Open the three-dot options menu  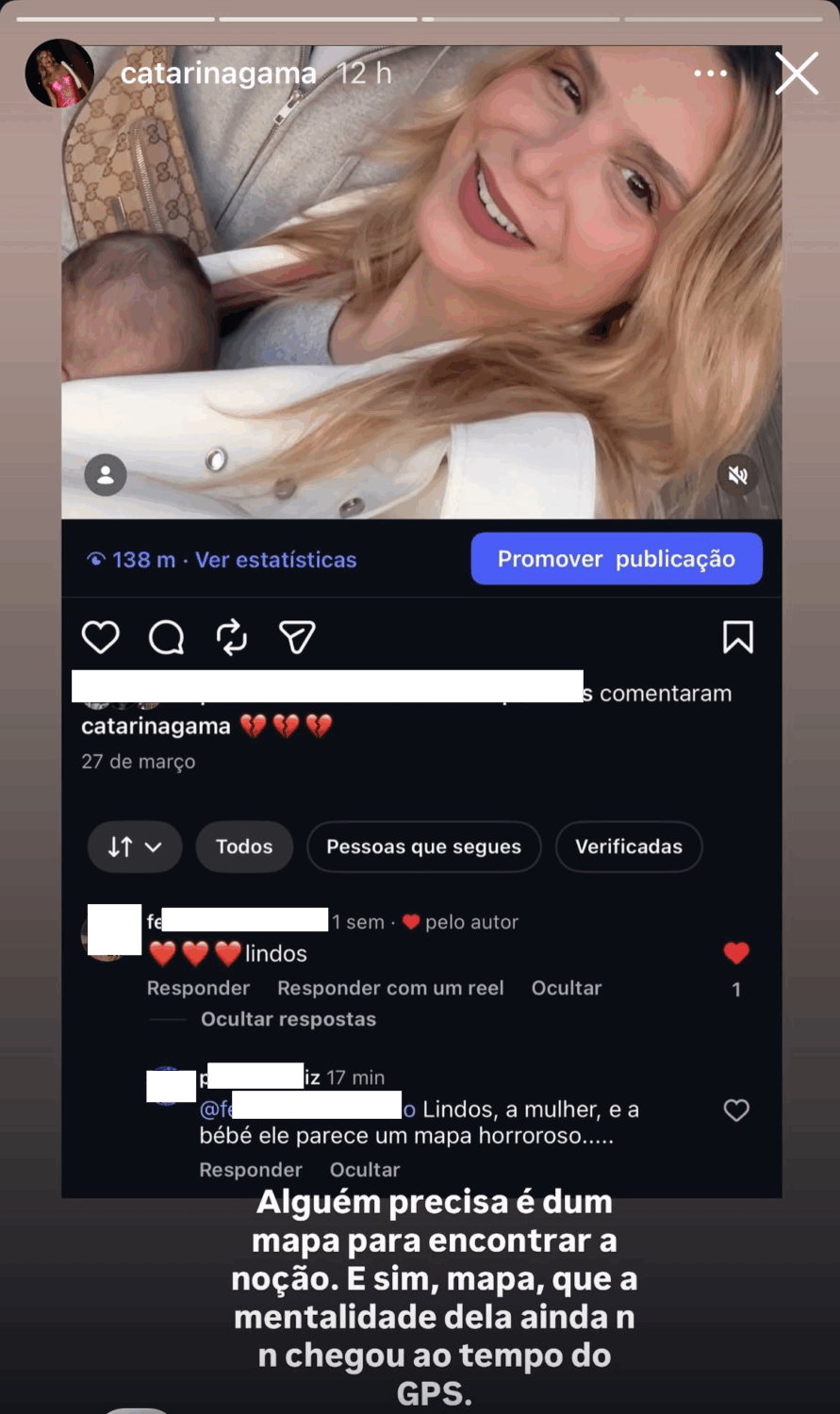711,73
